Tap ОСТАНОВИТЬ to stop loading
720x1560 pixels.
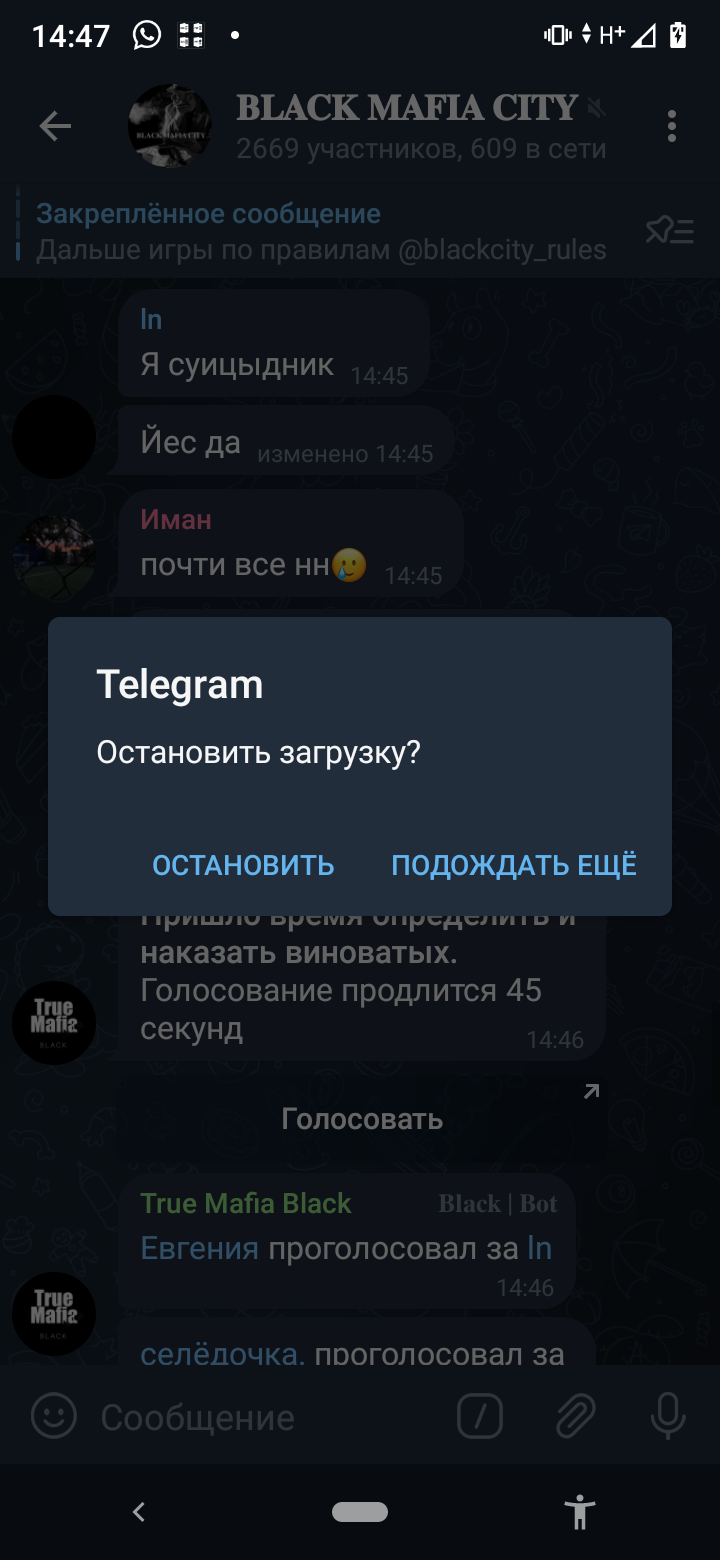[243, 865]
